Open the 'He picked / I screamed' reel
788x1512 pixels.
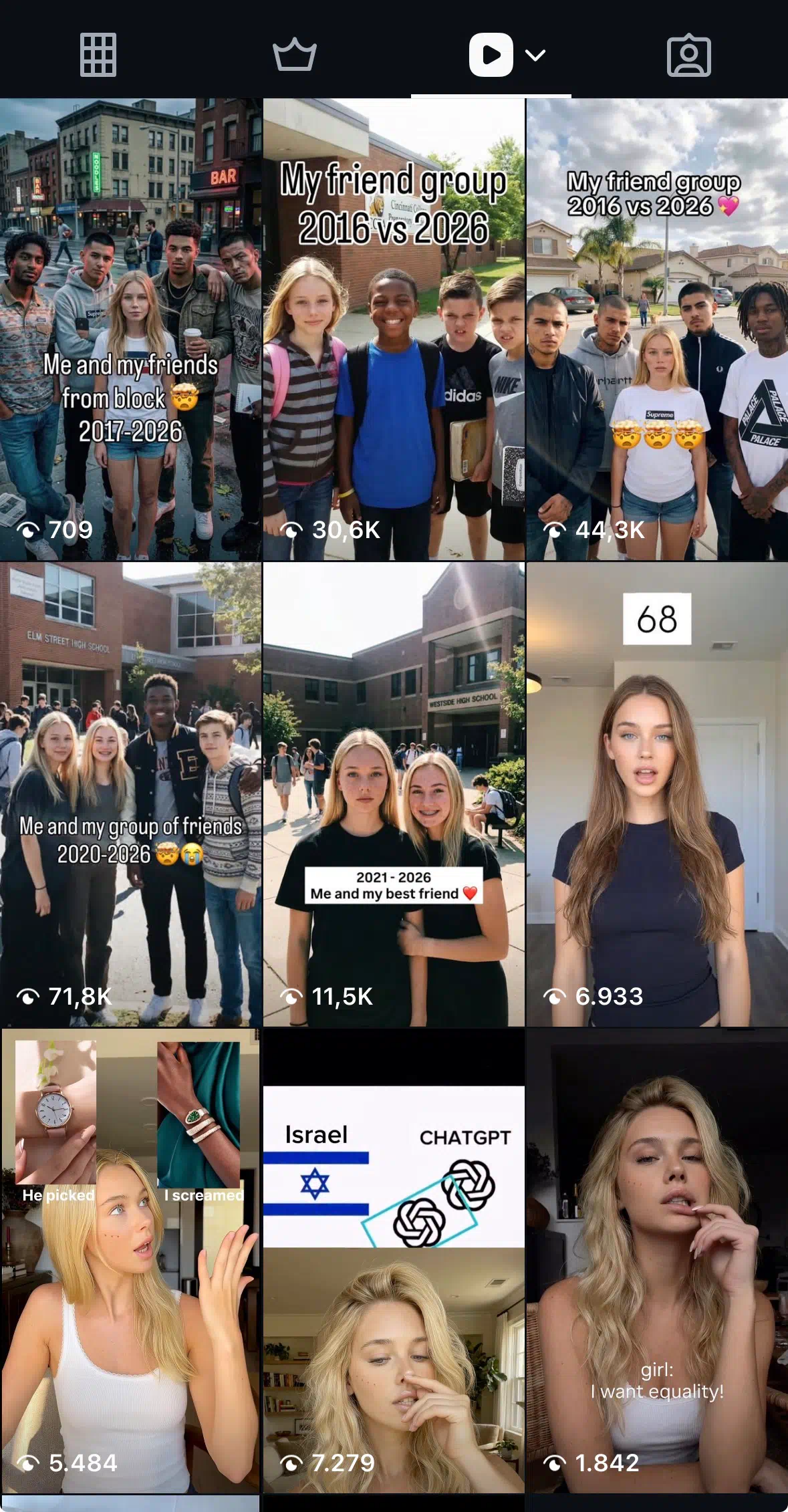[x=130, y=1261]
